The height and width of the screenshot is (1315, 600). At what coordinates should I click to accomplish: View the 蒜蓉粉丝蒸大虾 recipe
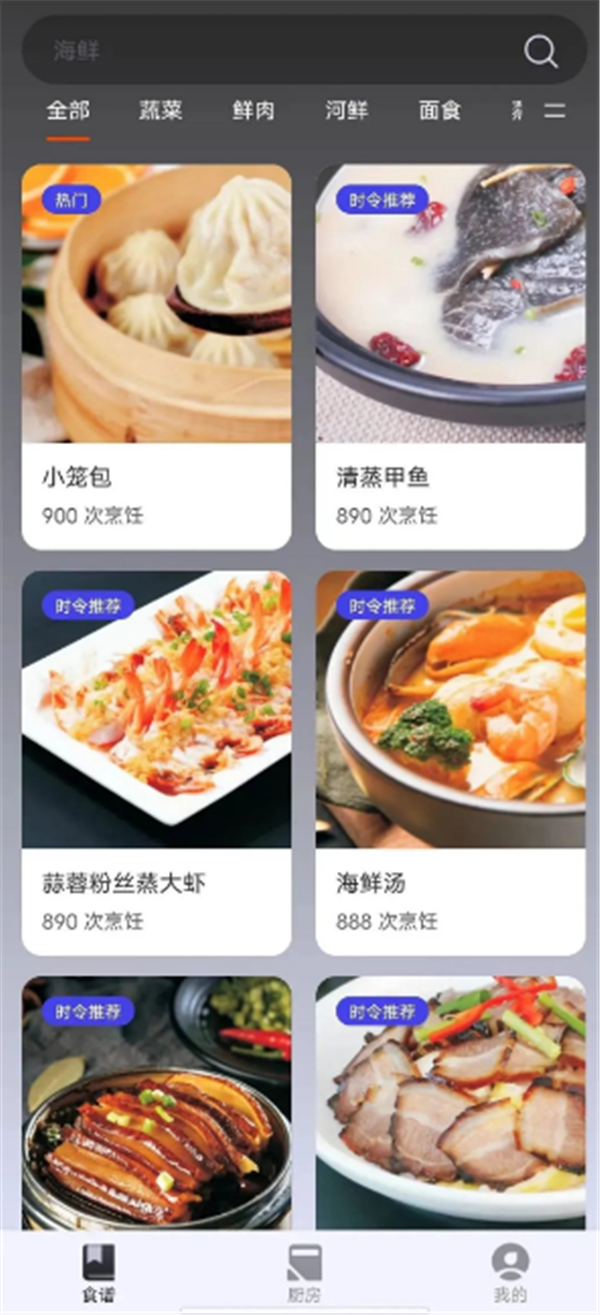(x=156, y=762)
